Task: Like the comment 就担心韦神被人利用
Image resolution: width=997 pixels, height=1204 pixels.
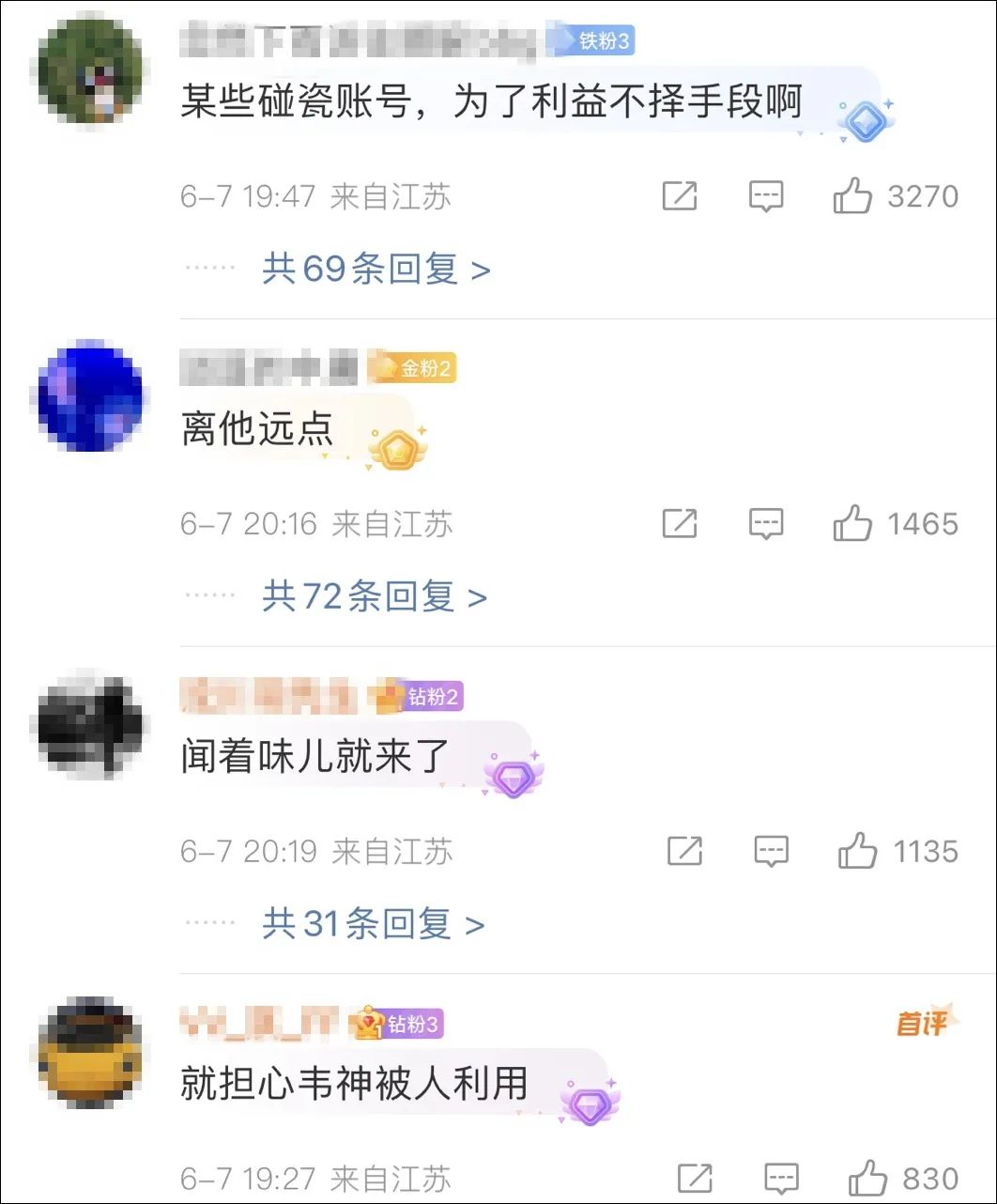Action: 867,1179
